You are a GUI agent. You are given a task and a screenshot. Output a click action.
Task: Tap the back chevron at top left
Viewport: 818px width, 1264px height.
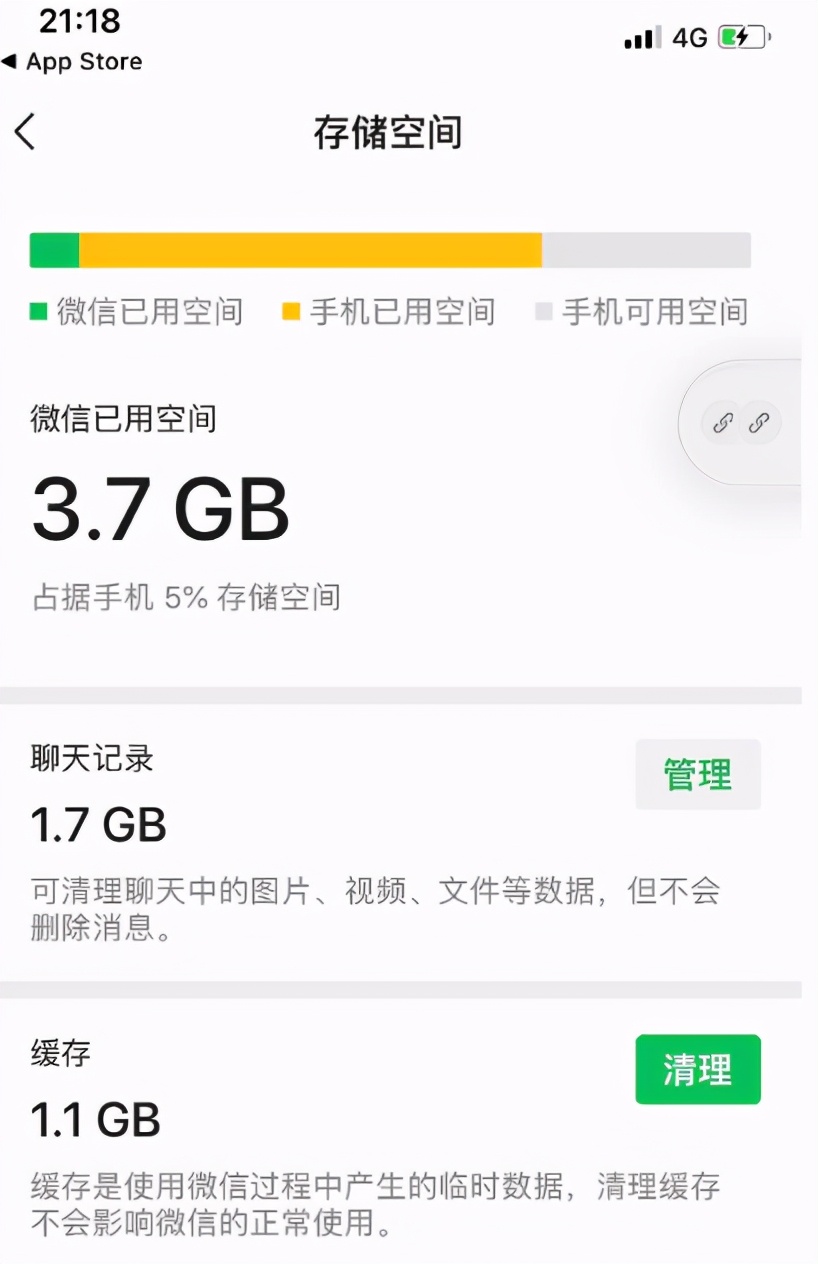tap(26, 131)
